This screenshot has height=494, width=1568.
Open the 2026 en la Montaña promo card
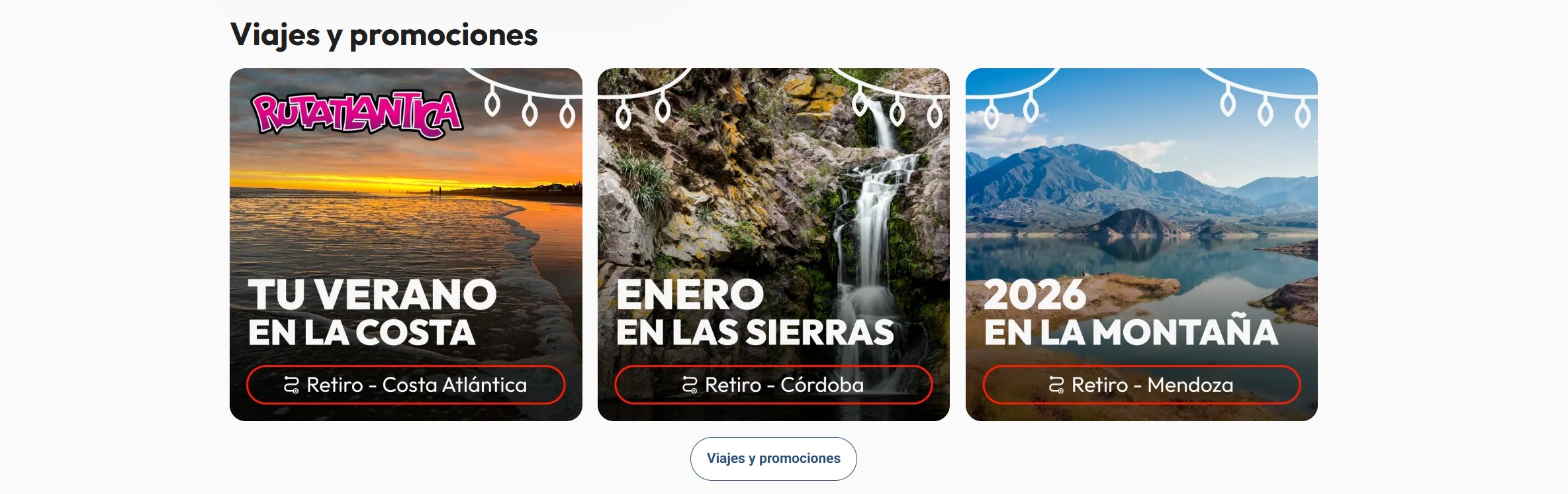[1141, 244]
